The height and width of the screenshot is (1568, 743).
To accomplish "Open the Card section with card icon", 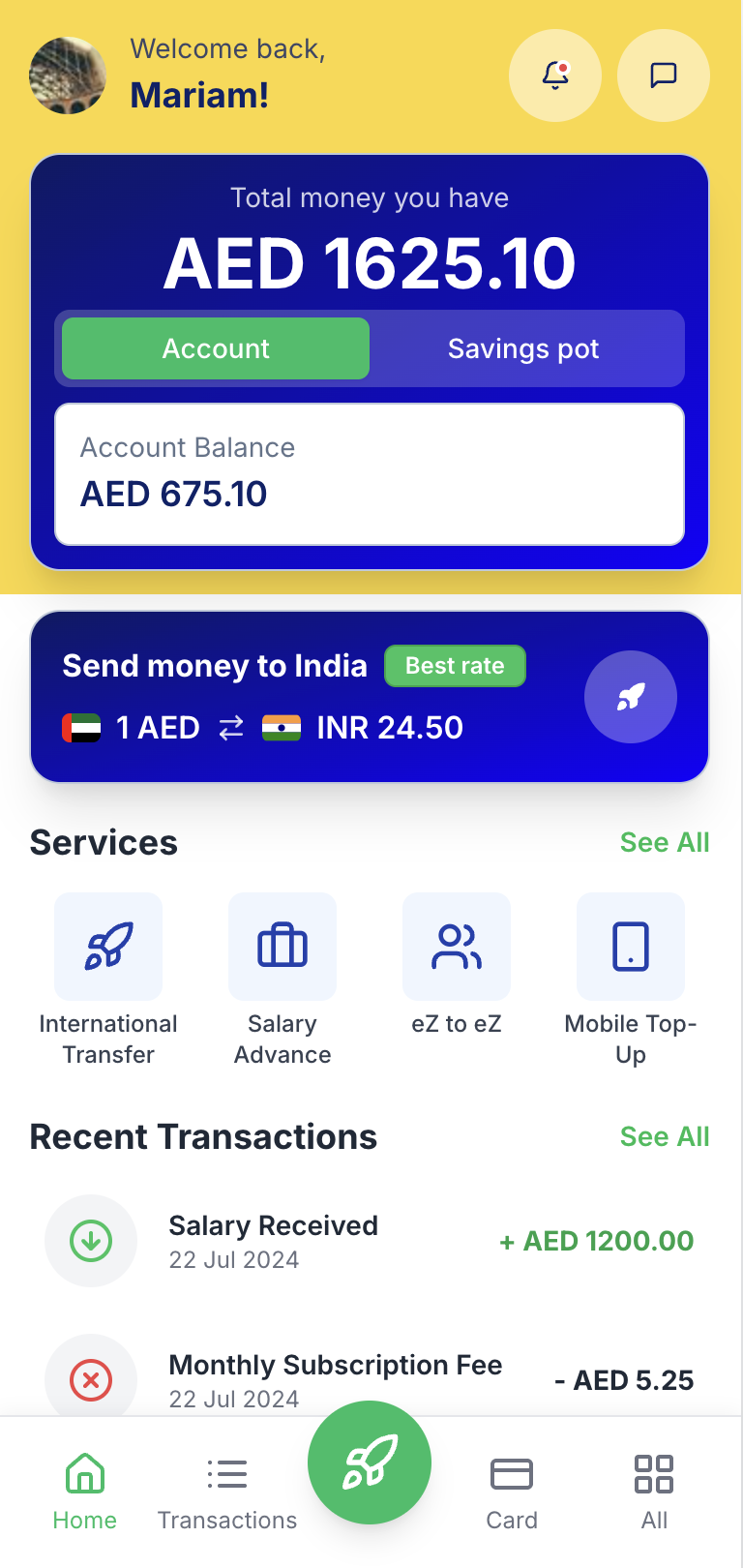I will pos(511,1474).
